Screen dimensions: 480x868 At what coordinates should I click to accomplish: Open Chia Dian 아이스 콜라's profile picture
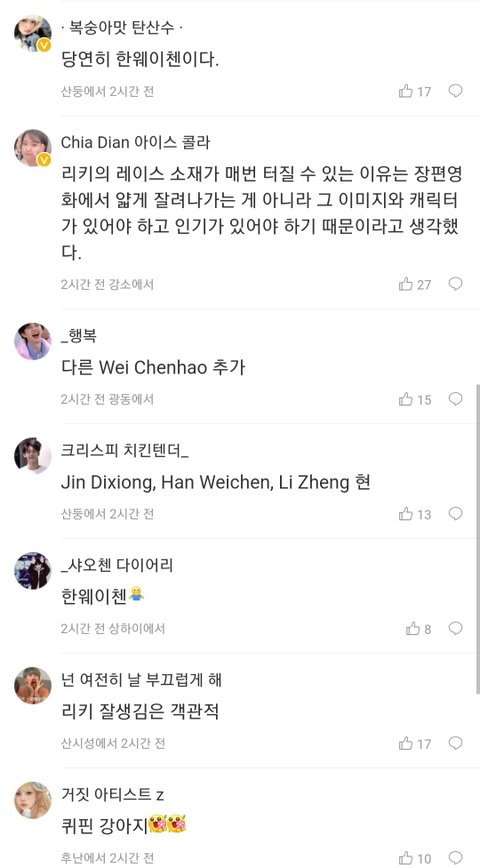point(33,148)
